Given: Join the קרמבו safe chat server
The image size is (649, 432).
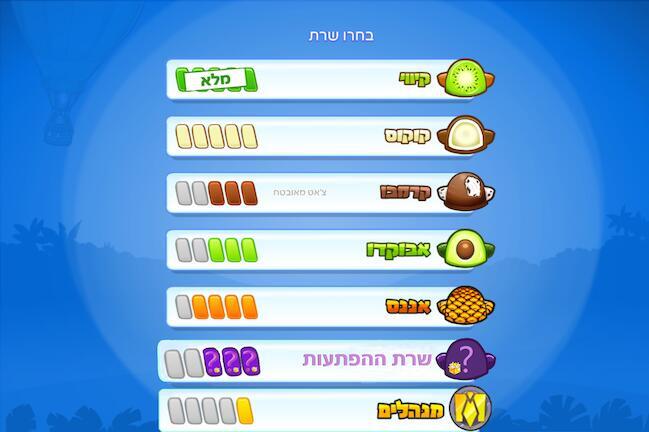Looking at the screenshot, I should pos(330,192).
